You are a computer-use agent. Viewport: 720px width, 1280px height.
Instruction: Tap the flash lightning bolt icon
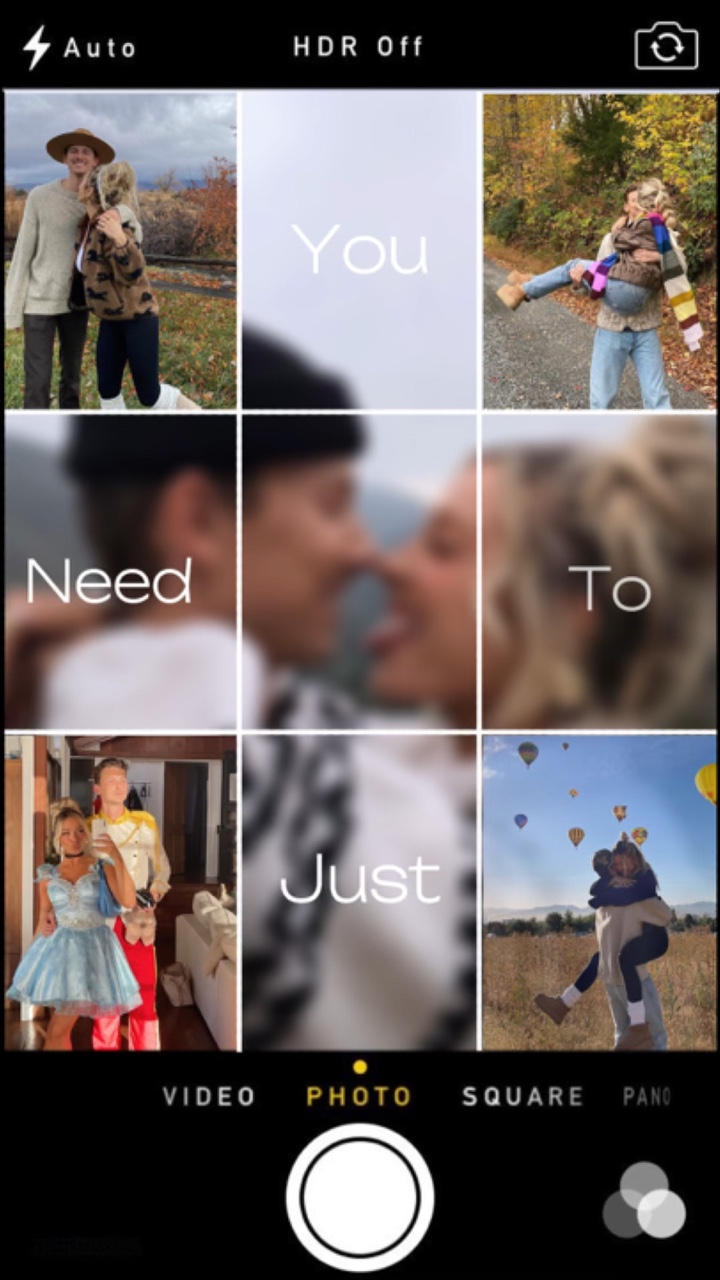click(x=35, y=46)
